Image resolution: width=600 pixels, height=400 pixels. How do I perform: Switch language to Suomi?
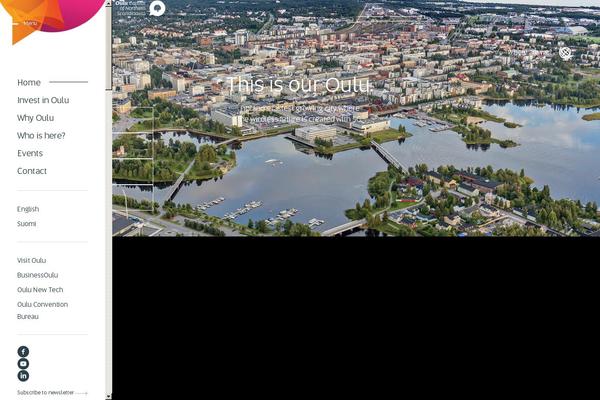(27, 223)
